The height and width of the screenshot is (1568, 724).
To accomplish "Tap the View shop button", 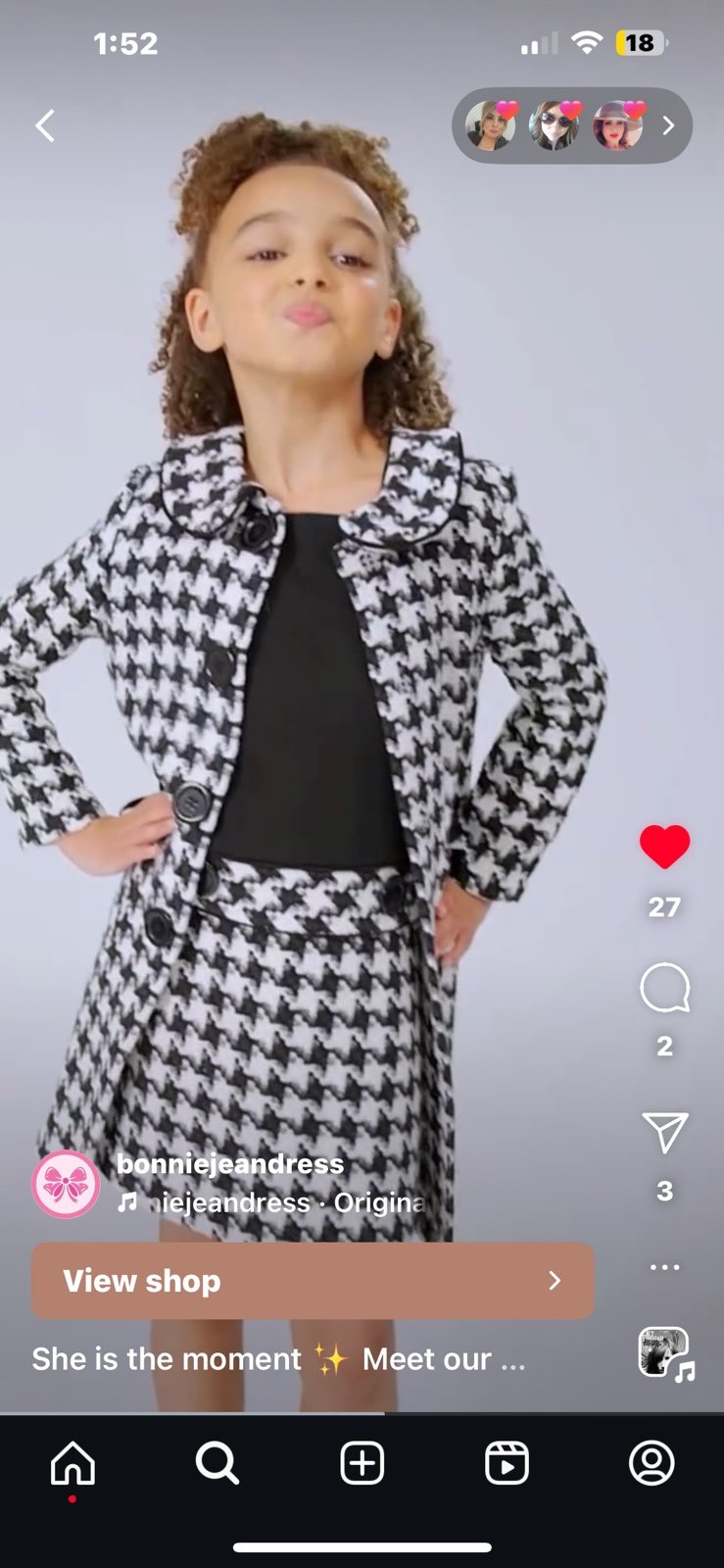I will pyautogui.click(x=313, y=1281).
